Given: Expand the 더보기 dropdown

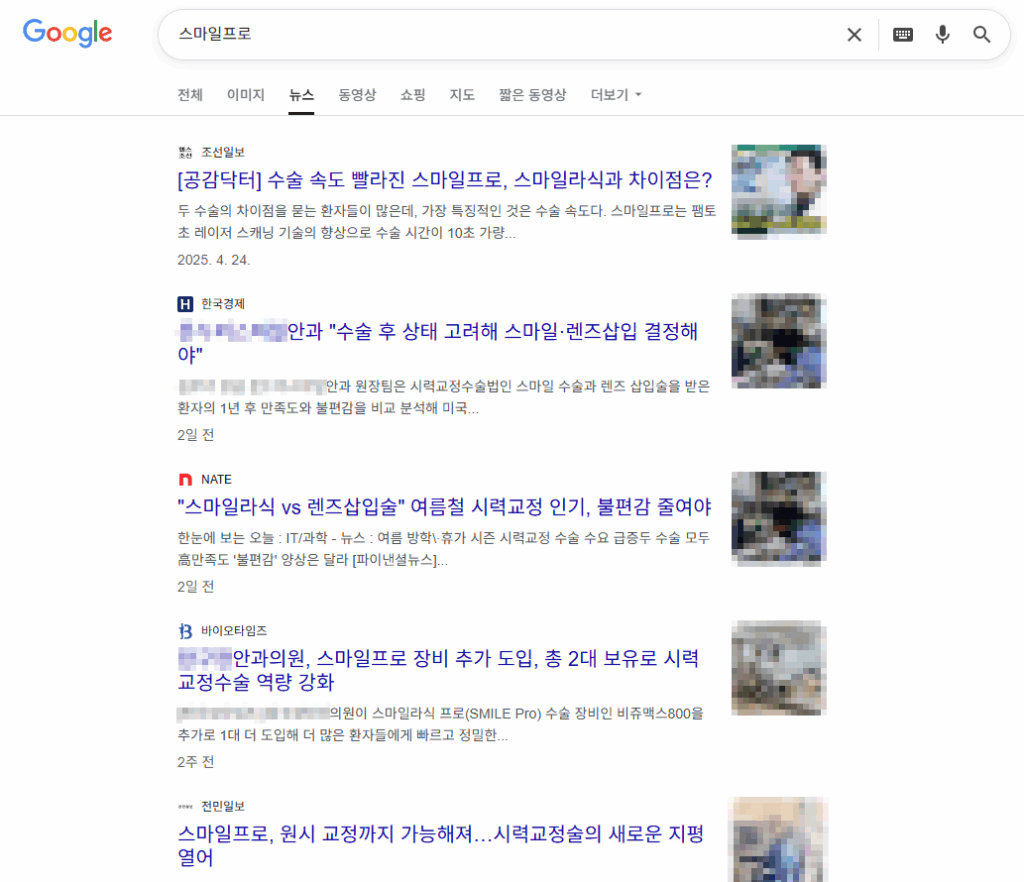Looking at the screenshot, I should coord(616,95).
